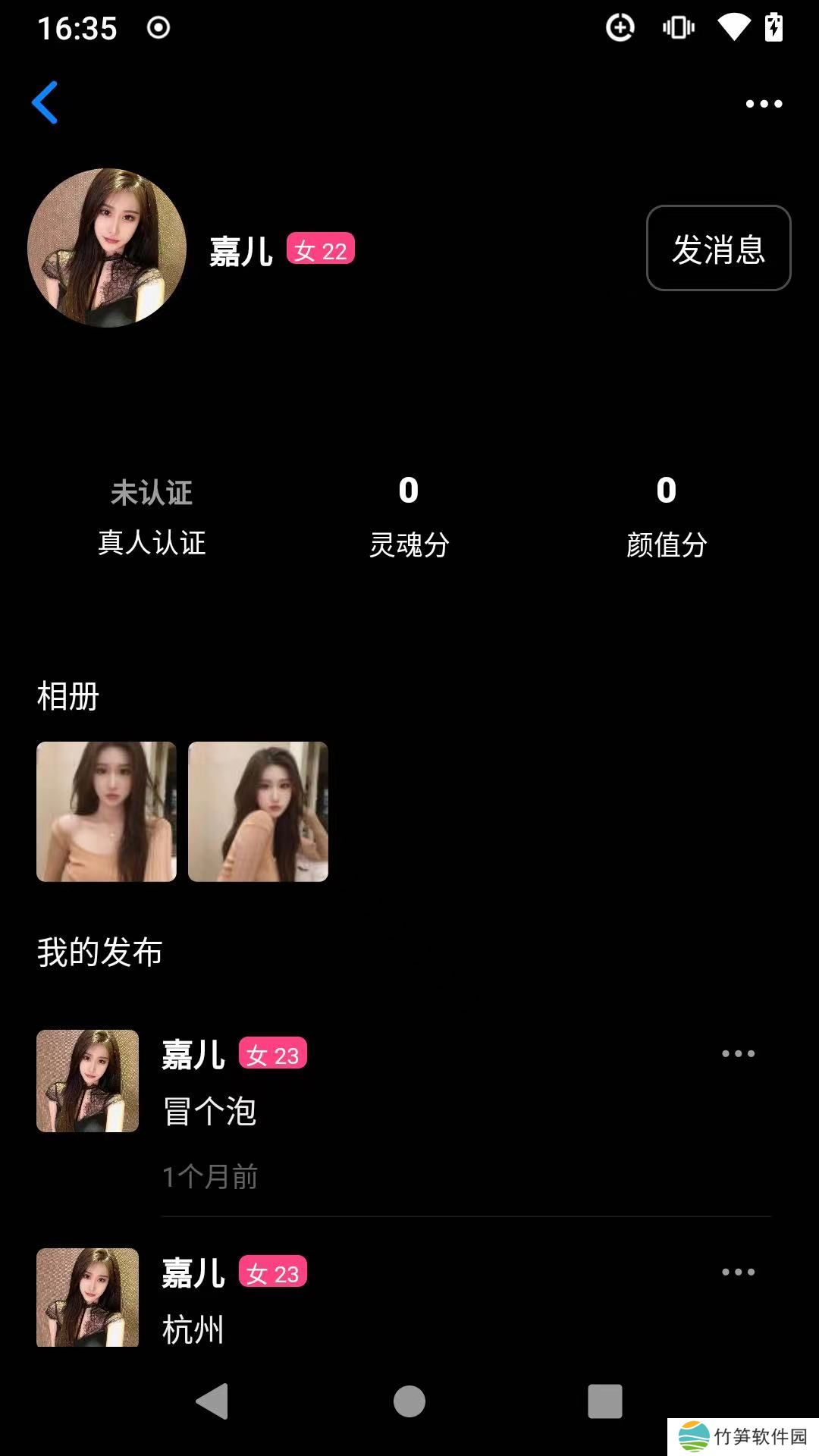View the large profile avatar
819x1456 pixels.
[107, 248]
